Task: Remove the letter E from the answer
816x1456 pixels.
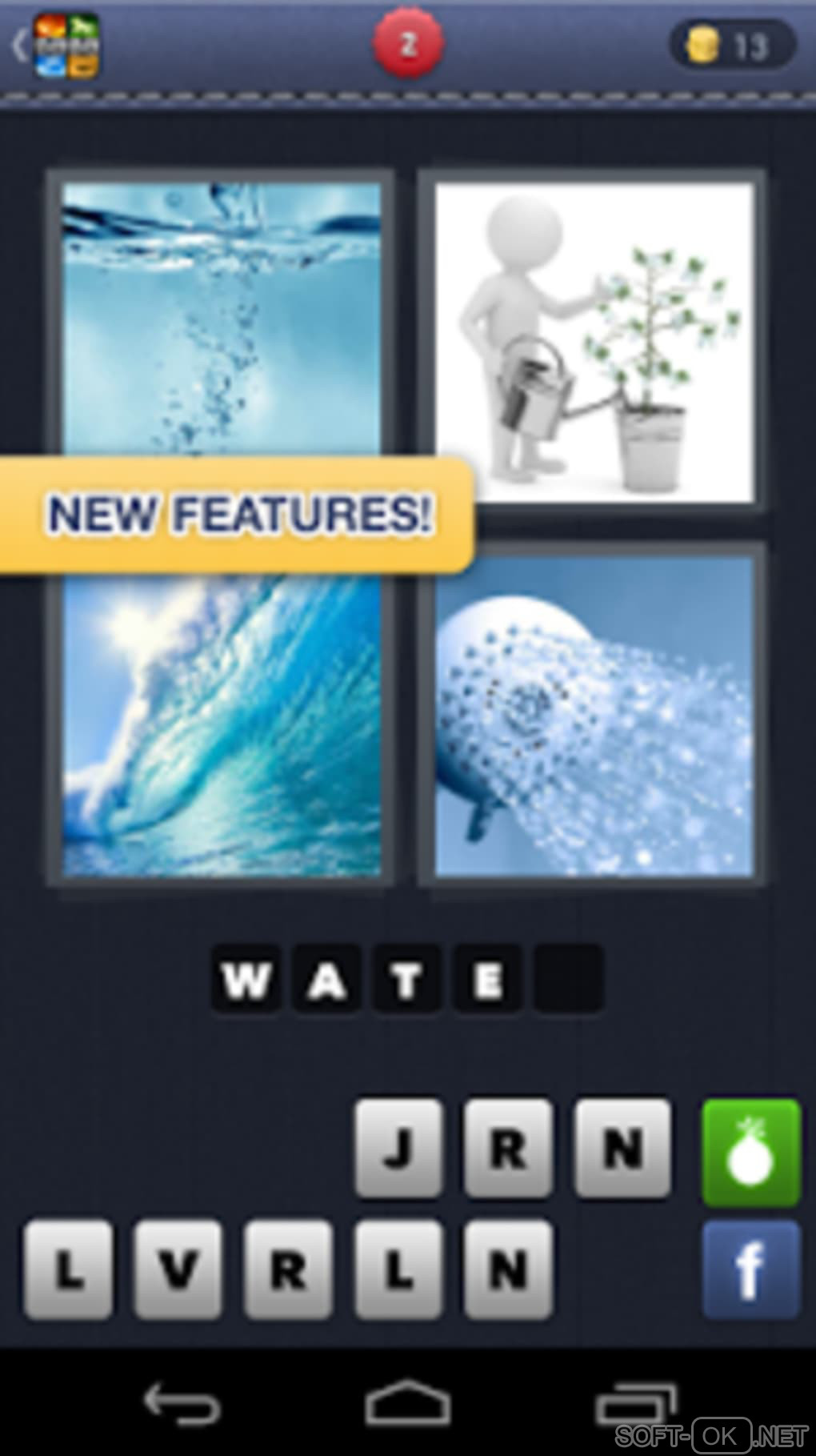Action: click(x=488, y=979)
